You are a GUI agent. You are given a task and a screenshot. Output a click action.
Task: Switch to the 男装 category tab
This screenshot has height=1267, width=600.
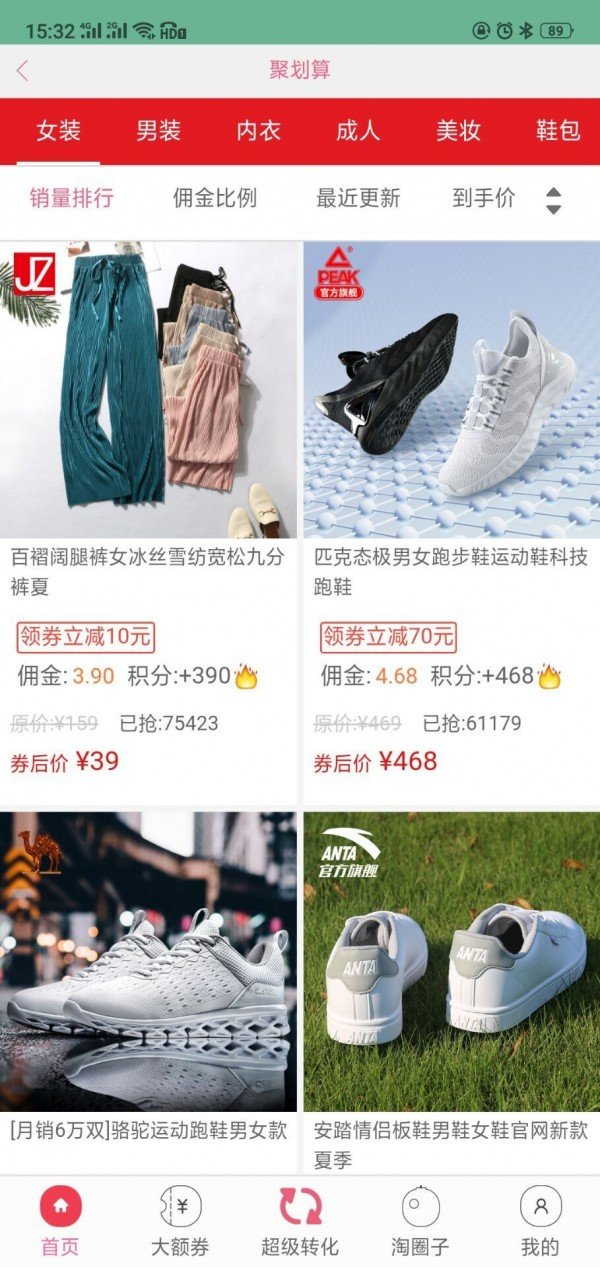[158, 131]
